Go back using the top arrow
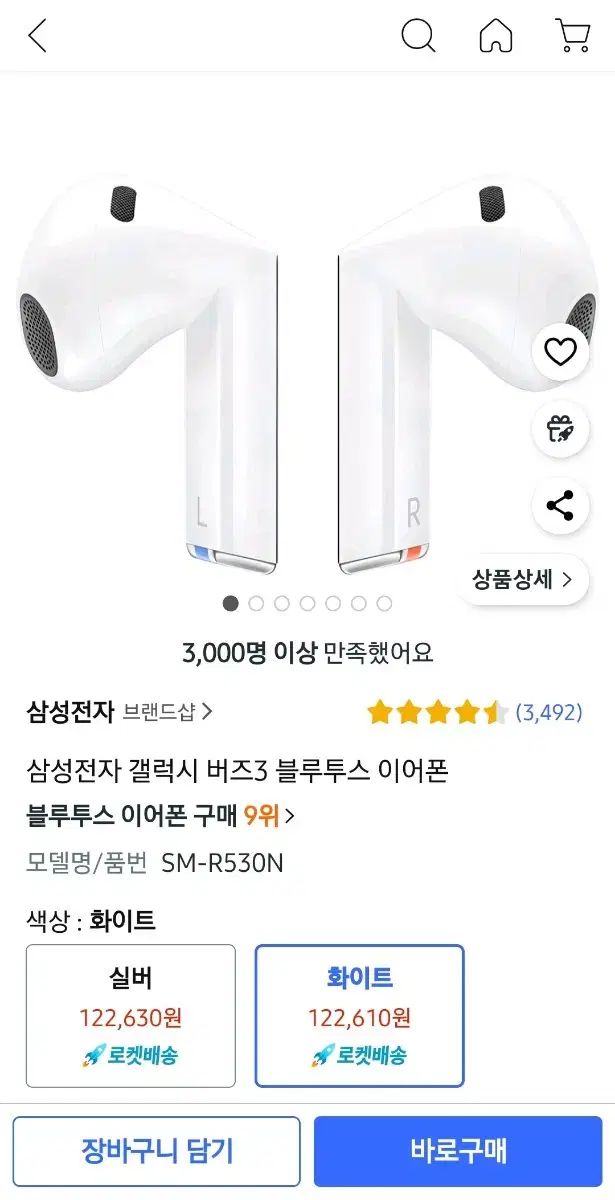The width and height of the screenshot is (615, 1200). coord(38,36)
